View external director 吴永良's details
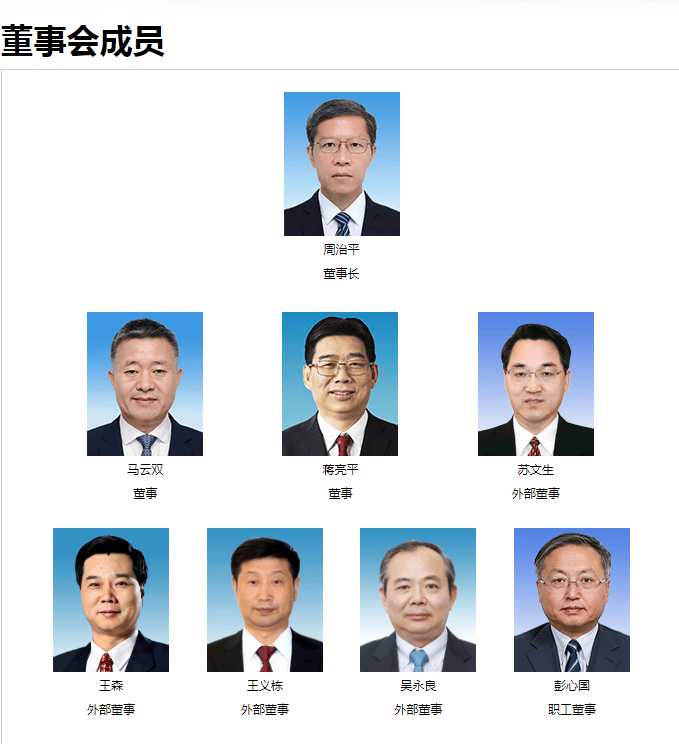Screen dimensions: 679x744 click(418, 600)
